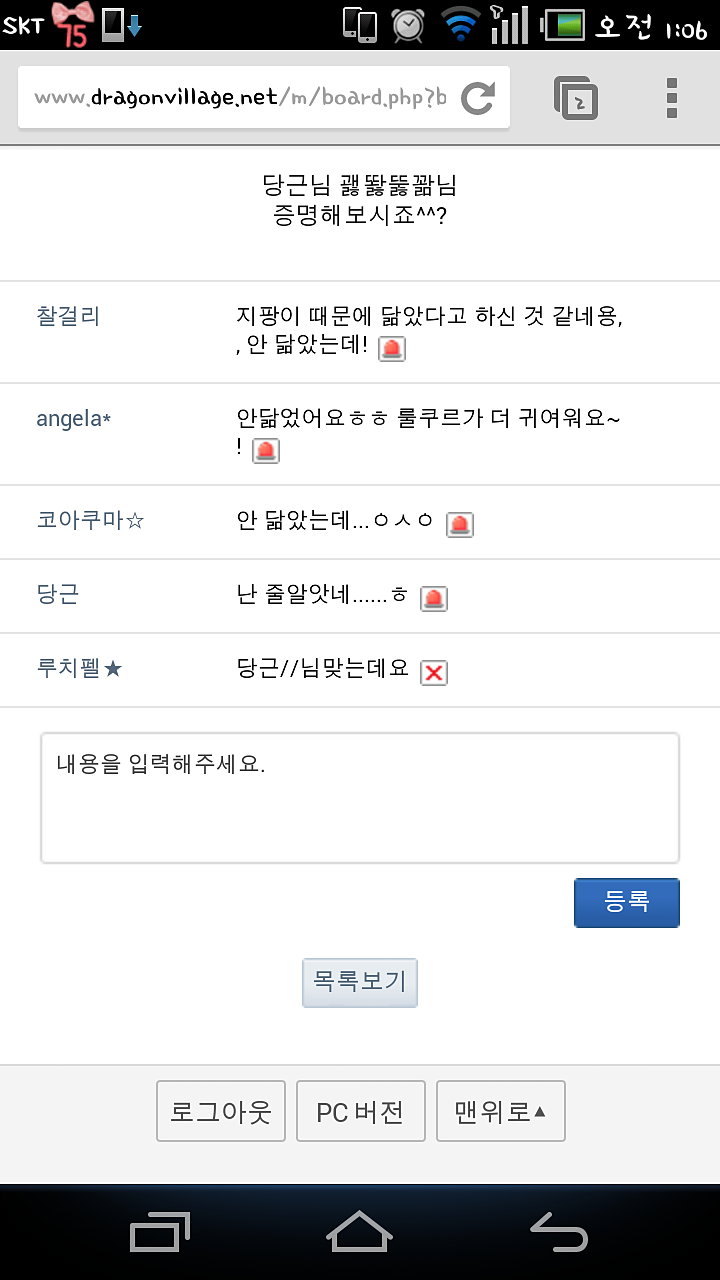Screen dimensions: 720x1280
Task: Tap the system back button
Action: click(x=558, y=1232)
